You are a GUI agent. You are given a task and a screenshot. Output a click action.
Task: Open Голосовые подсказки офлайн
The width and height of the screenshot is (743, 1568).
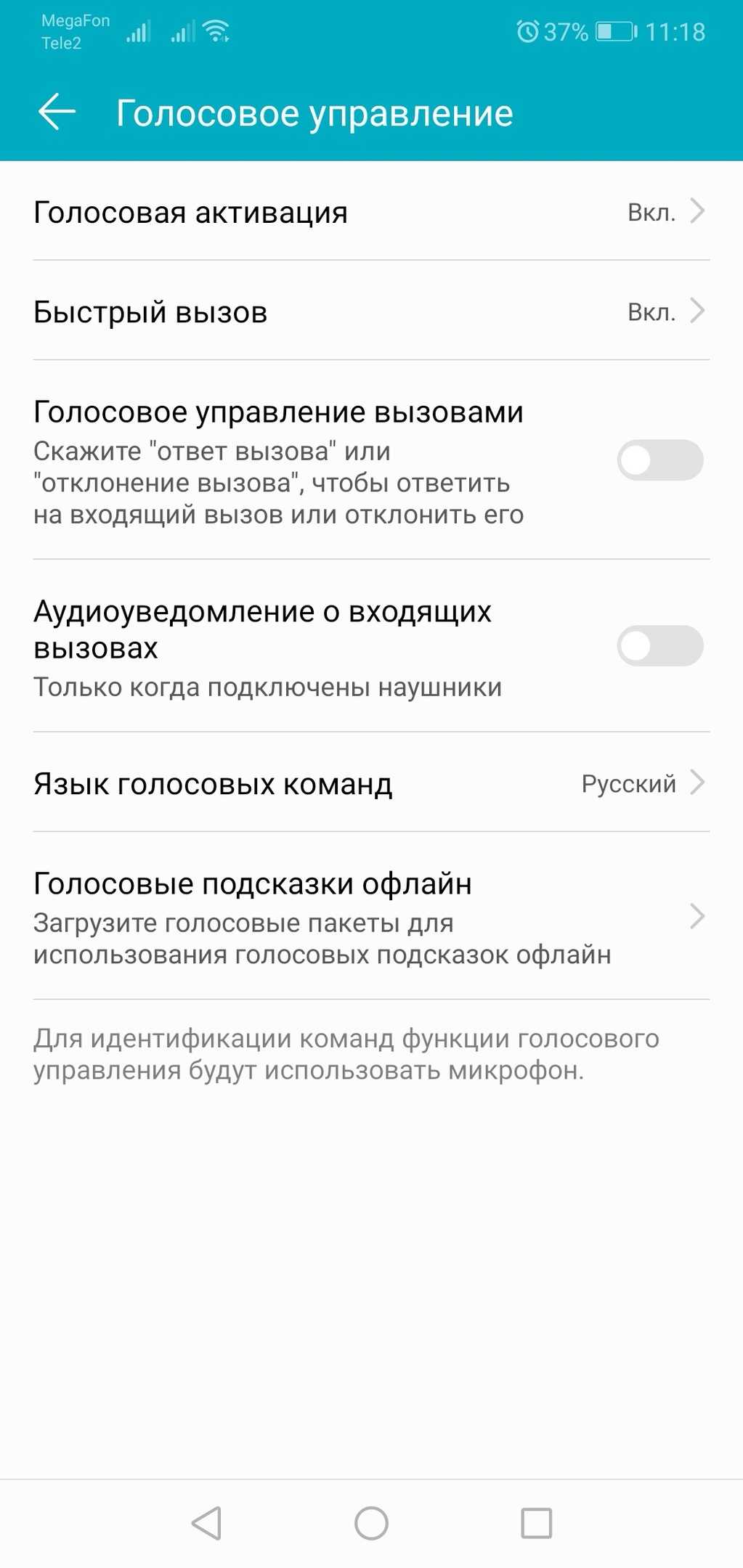coord(371,916)
